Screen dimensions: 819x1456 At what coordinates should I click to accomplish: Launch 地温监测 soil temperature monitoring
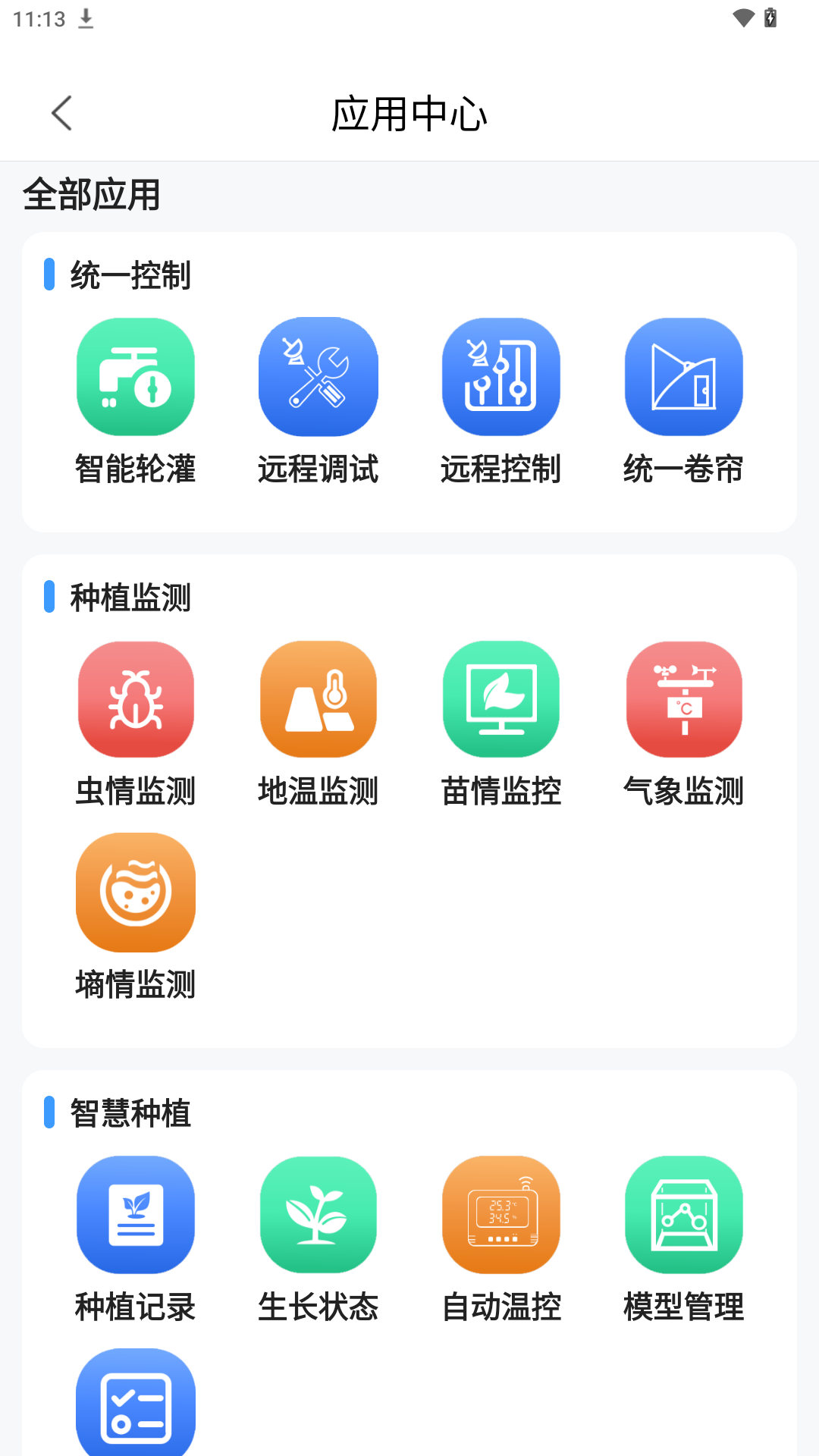(x=318, y=698)
